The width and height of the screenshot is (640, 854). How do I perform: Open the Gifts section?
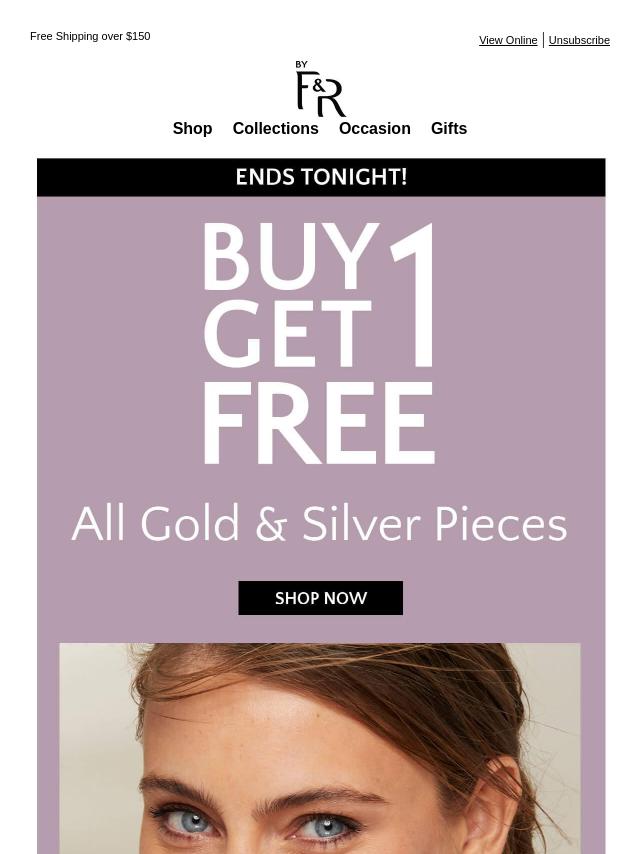pos(448,128)
